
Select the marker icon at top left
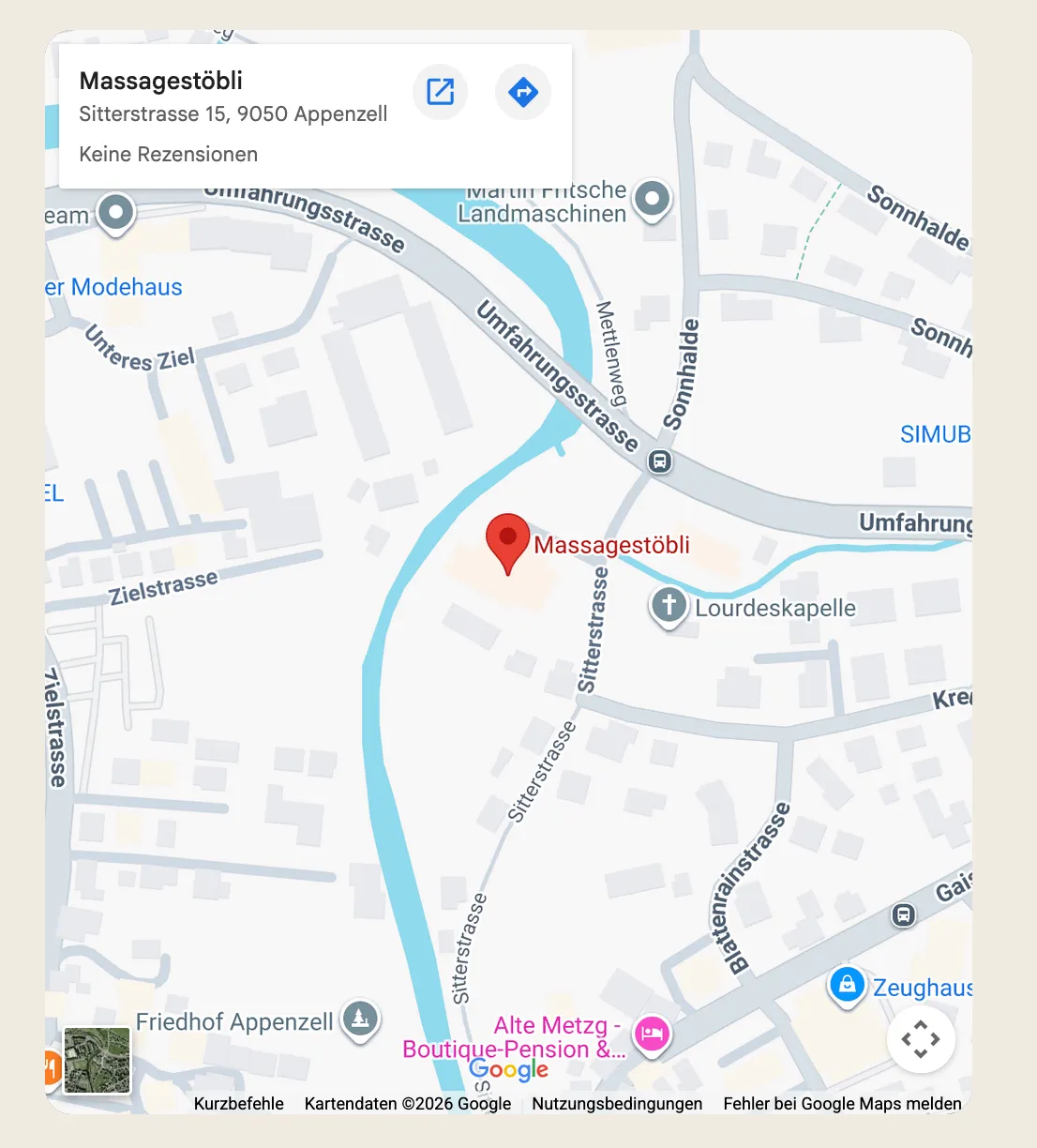(x=116, y=213)
